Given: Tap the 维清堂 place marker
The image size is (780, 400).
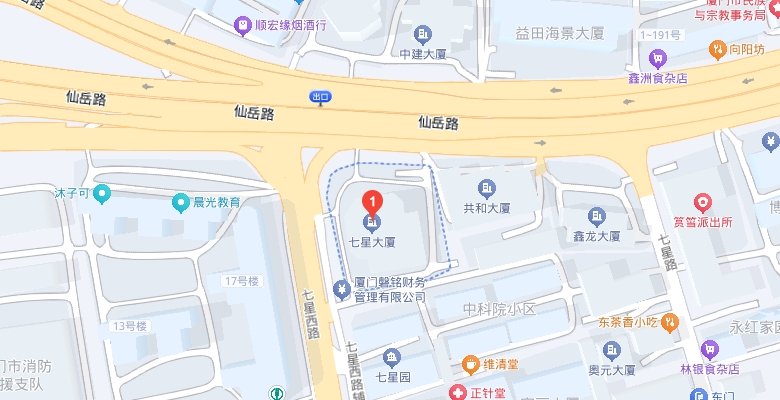Looking at the screenshot, I should coord(471,362).
